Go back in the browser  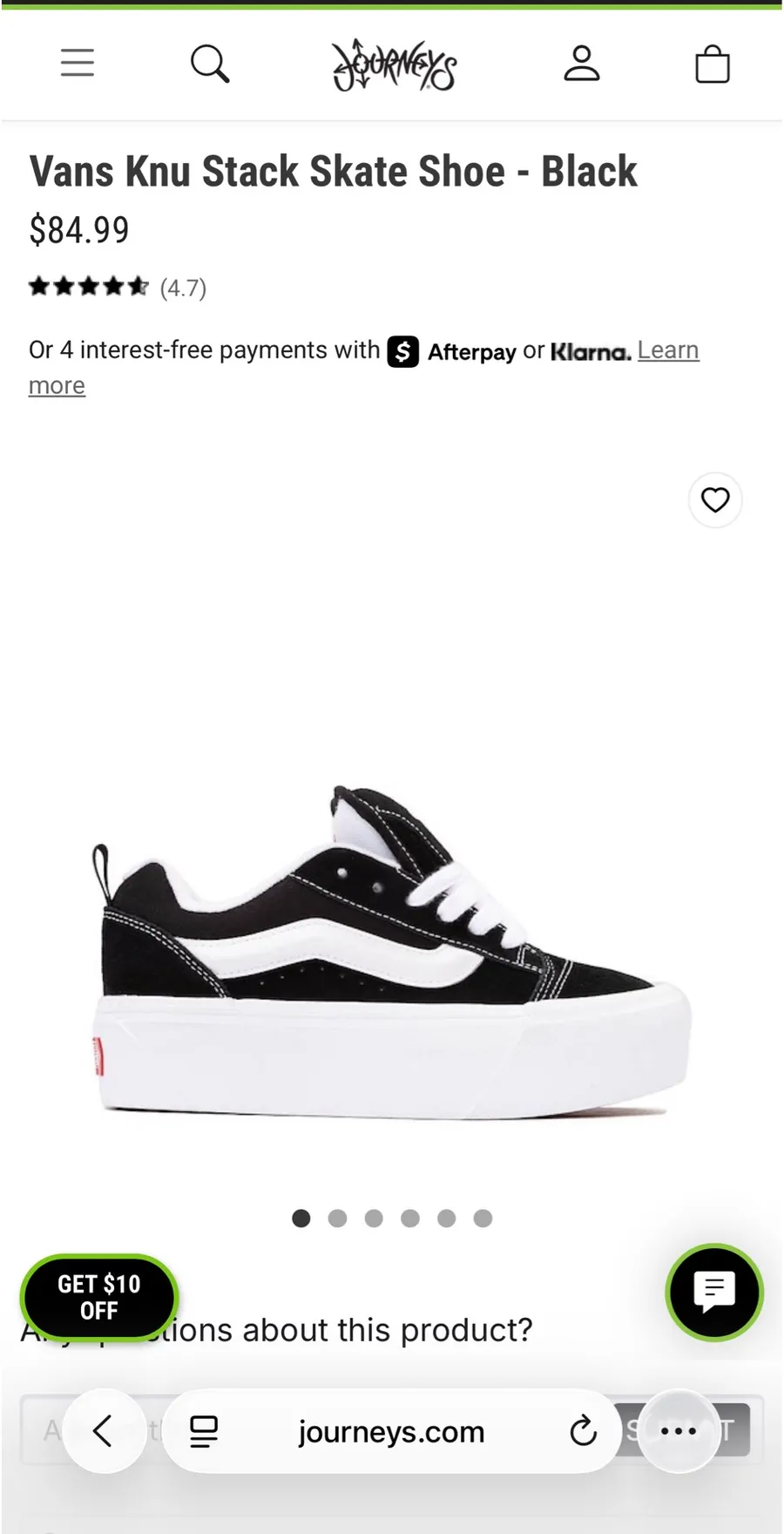(104, 1431)
